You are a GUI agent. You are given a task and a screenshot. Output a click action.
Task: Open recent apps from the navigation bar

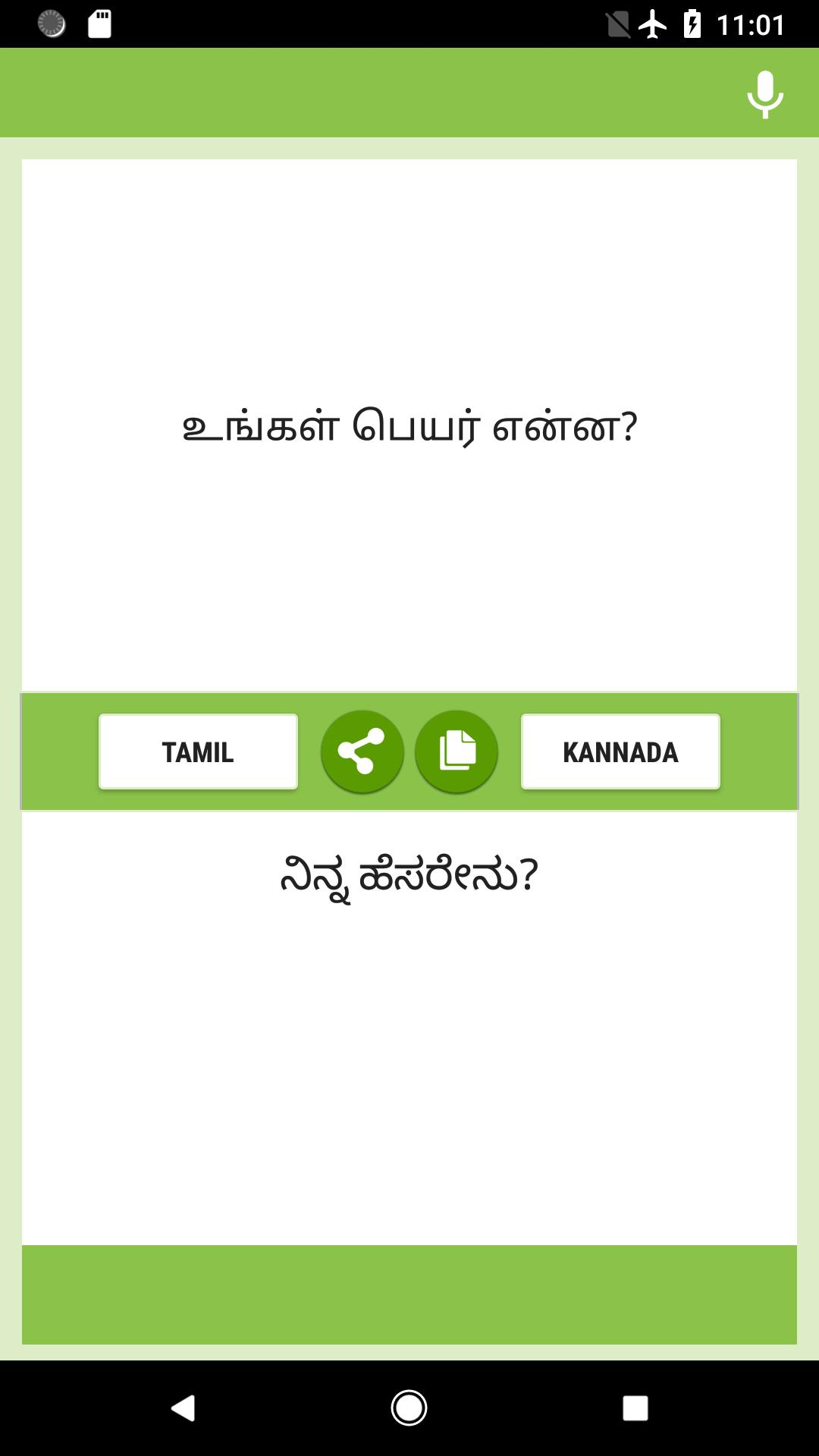[x=635, y=1407]
